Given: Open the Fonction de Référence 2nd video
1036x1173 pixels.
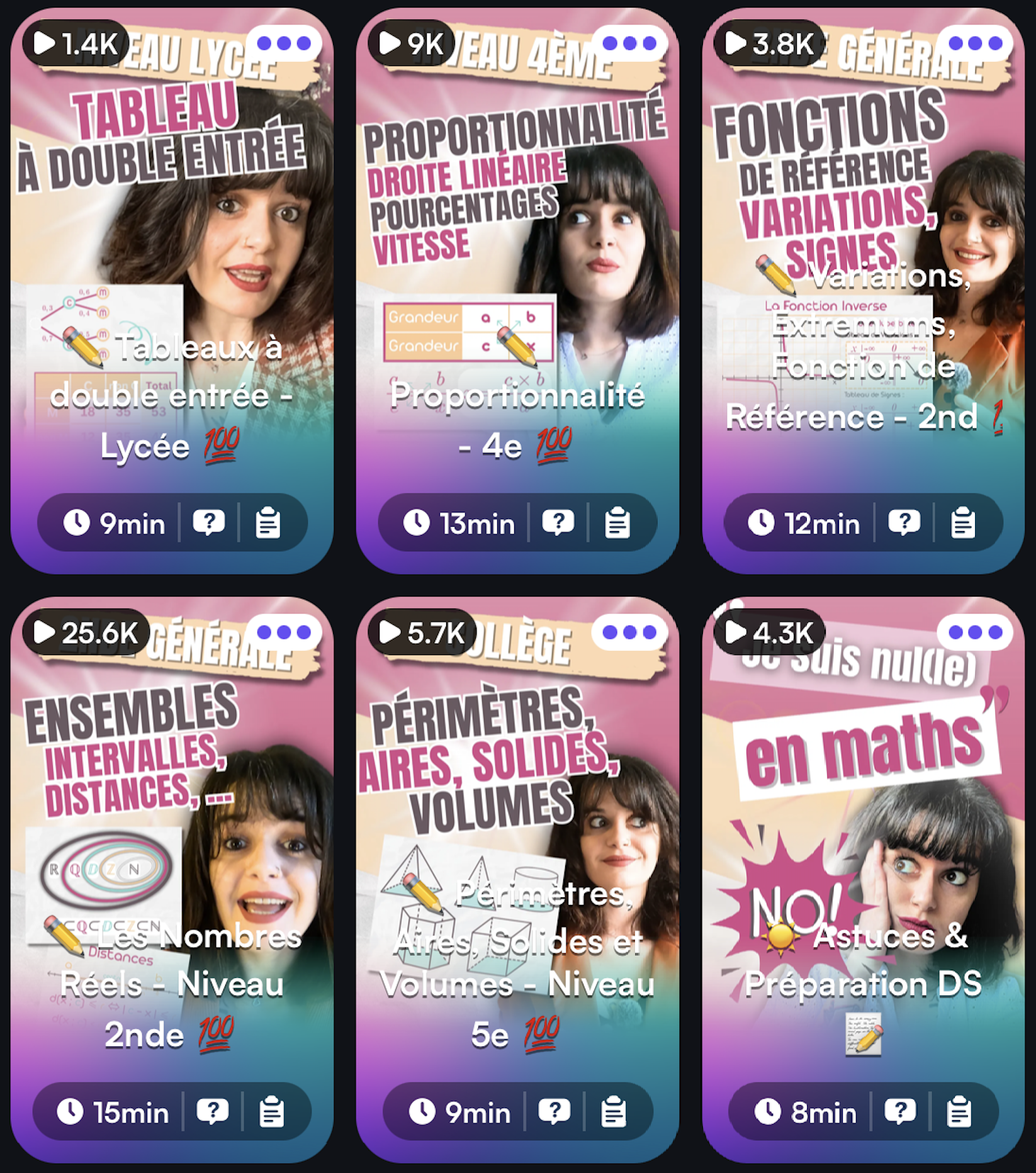Looking at the screenshot, I should pos(863,252).
